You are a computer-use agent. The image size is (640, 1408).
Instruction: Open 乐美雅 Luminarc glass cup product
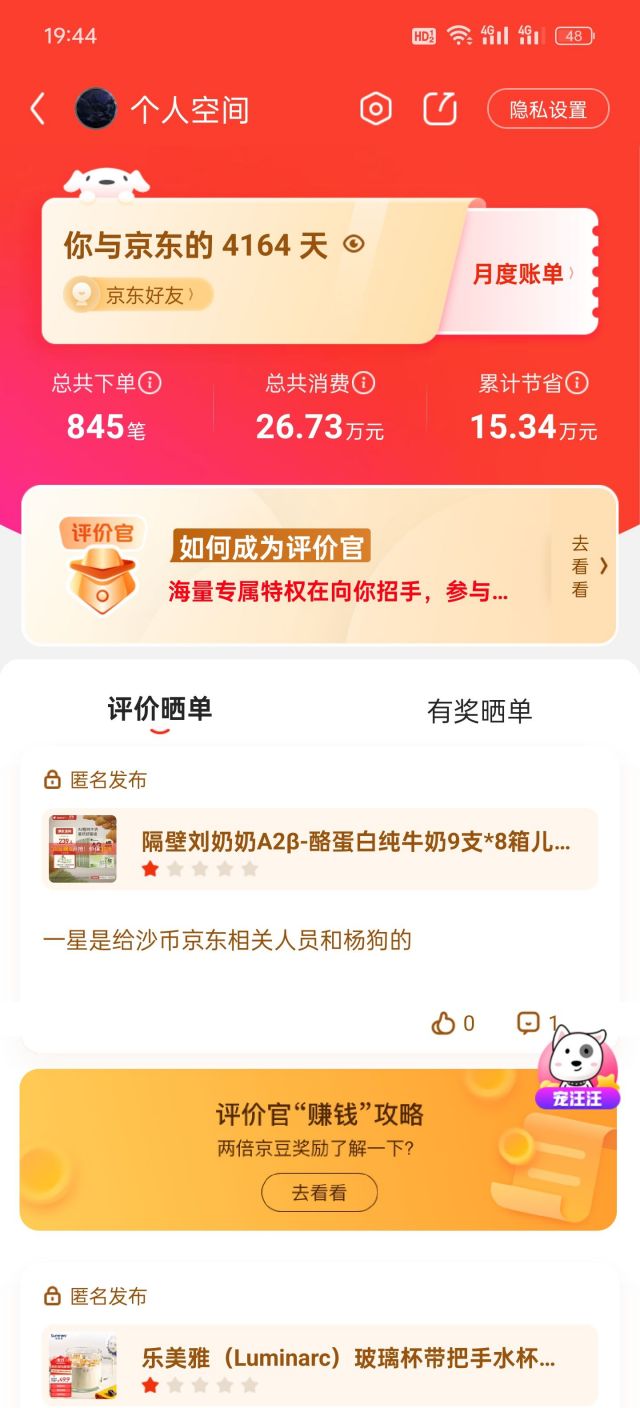coord(321,1366)
